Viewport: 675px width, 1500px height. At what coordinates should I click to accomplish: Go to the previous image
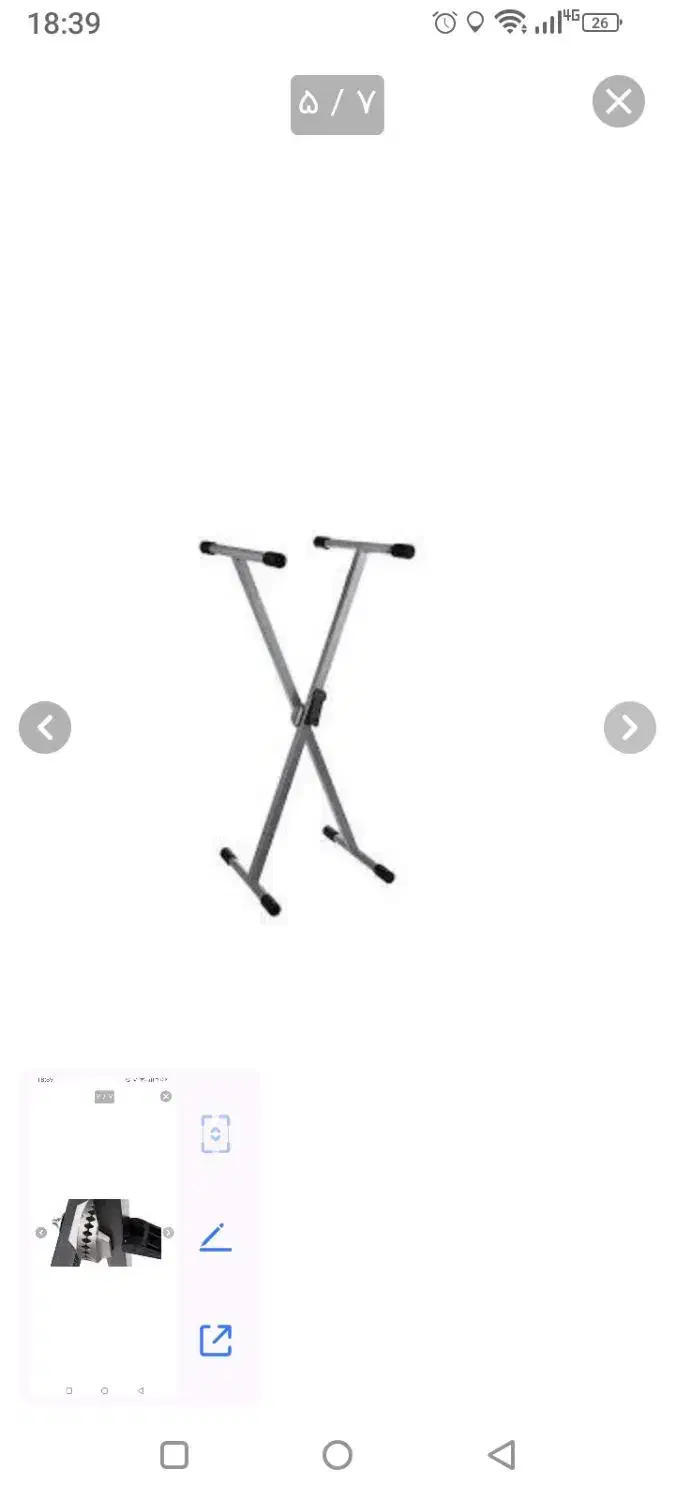pyautogui.click(x=45, y=727)
